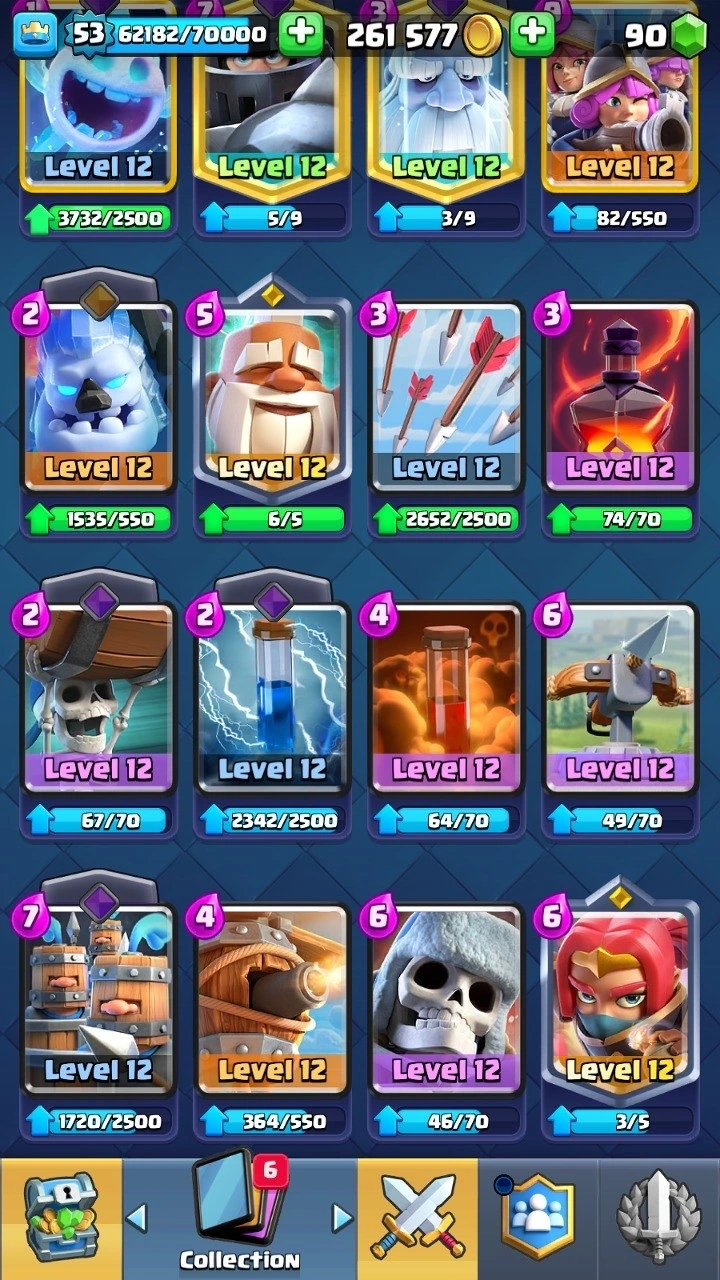Choose the Zap spell card
The width and height of the screenshot is (720, 1280).
[272, 697]
